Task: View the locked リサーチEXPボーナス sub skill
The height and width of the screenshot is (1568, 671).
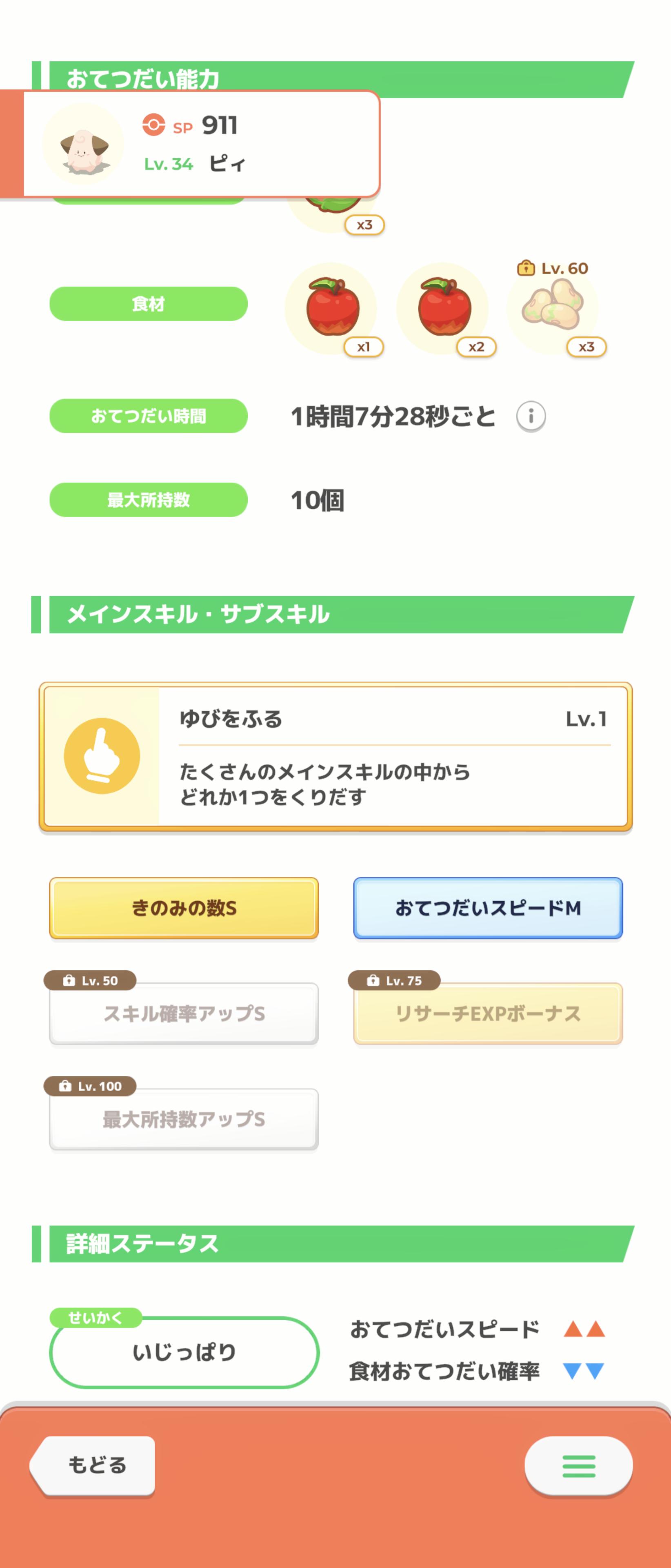Action: 487,1013
